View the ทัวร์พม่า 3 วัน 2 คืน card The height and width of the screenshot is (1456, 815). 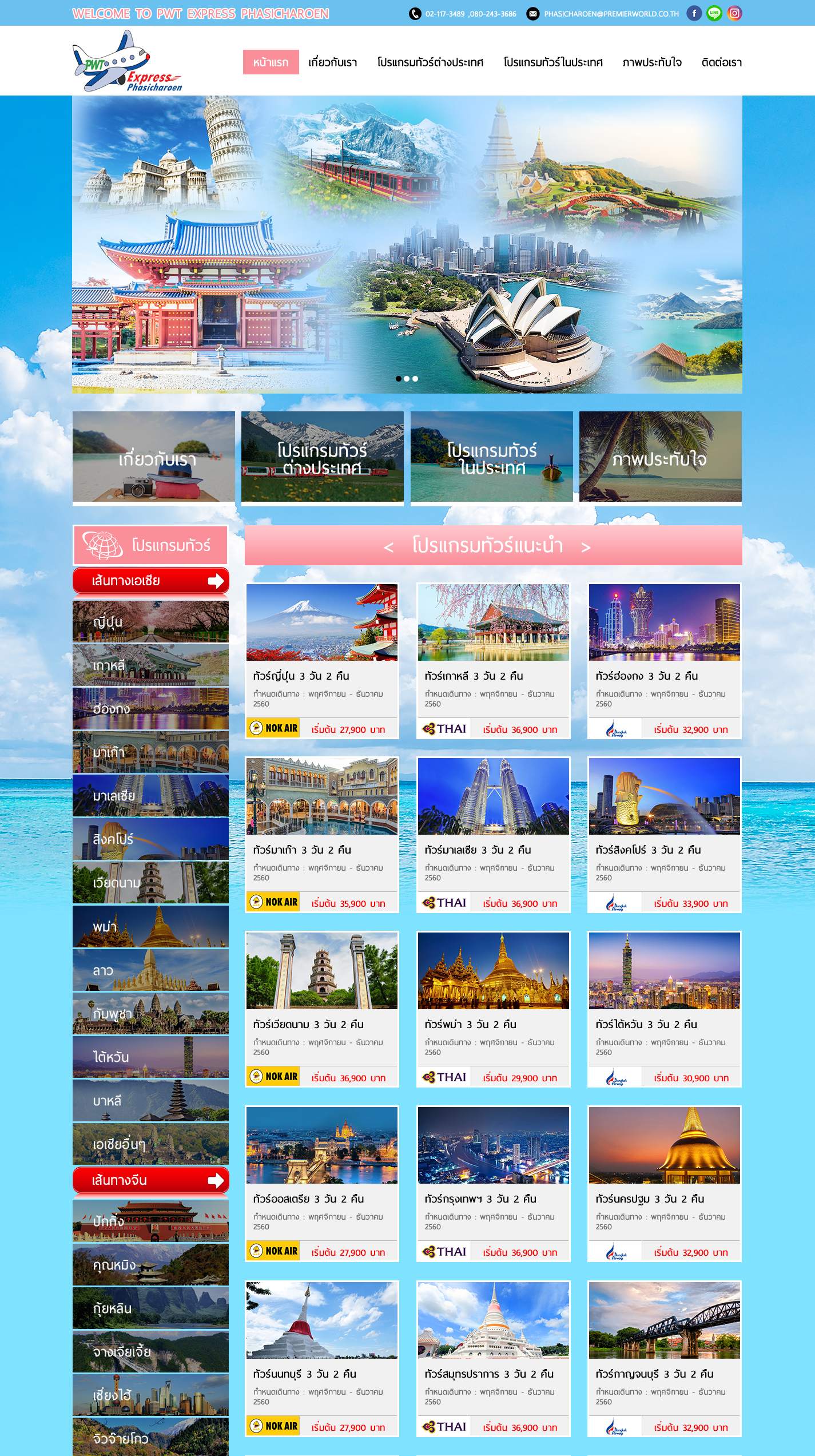pos(493,1009)
